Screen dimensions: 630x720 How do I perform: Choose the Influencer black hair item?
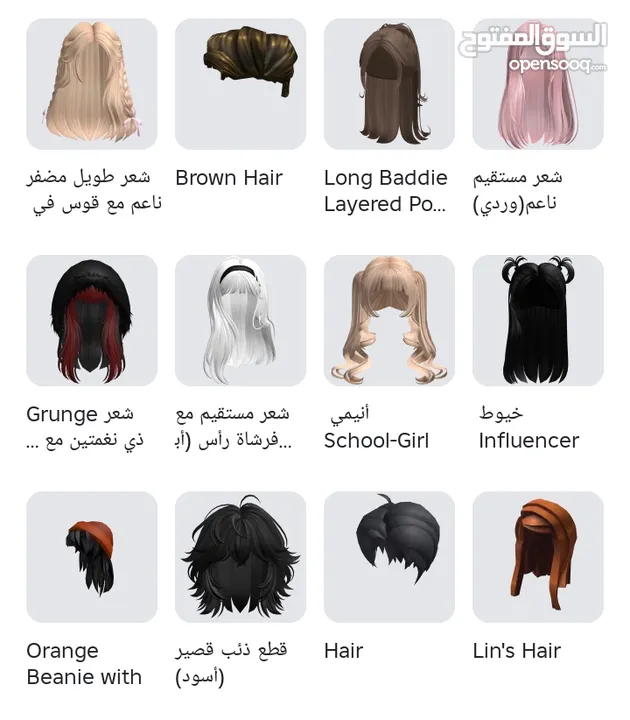pos(538,320)
